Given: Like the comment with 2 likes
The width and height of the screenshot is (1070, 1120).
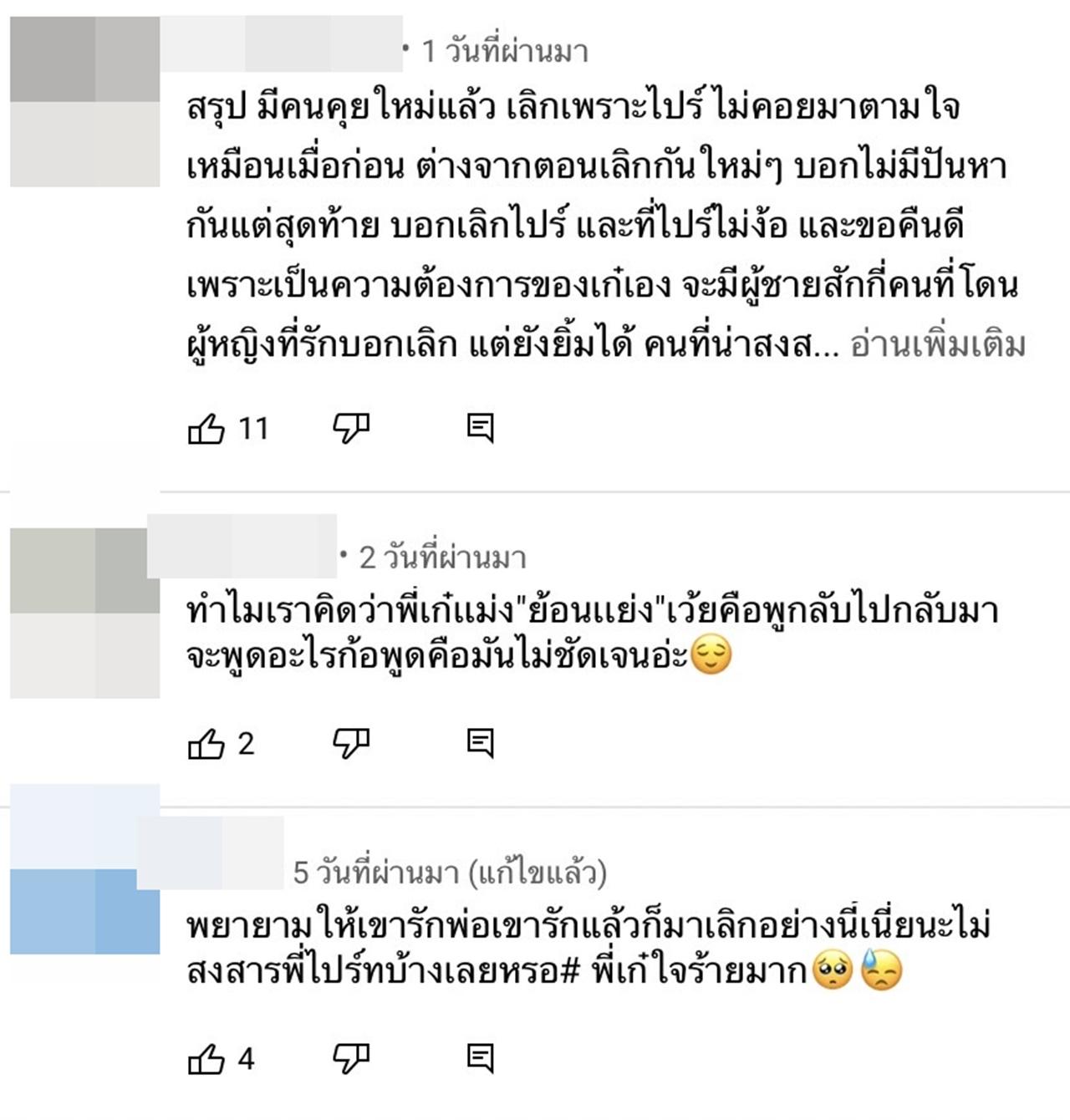Looking at the screenshot, I should coord(206,743).
